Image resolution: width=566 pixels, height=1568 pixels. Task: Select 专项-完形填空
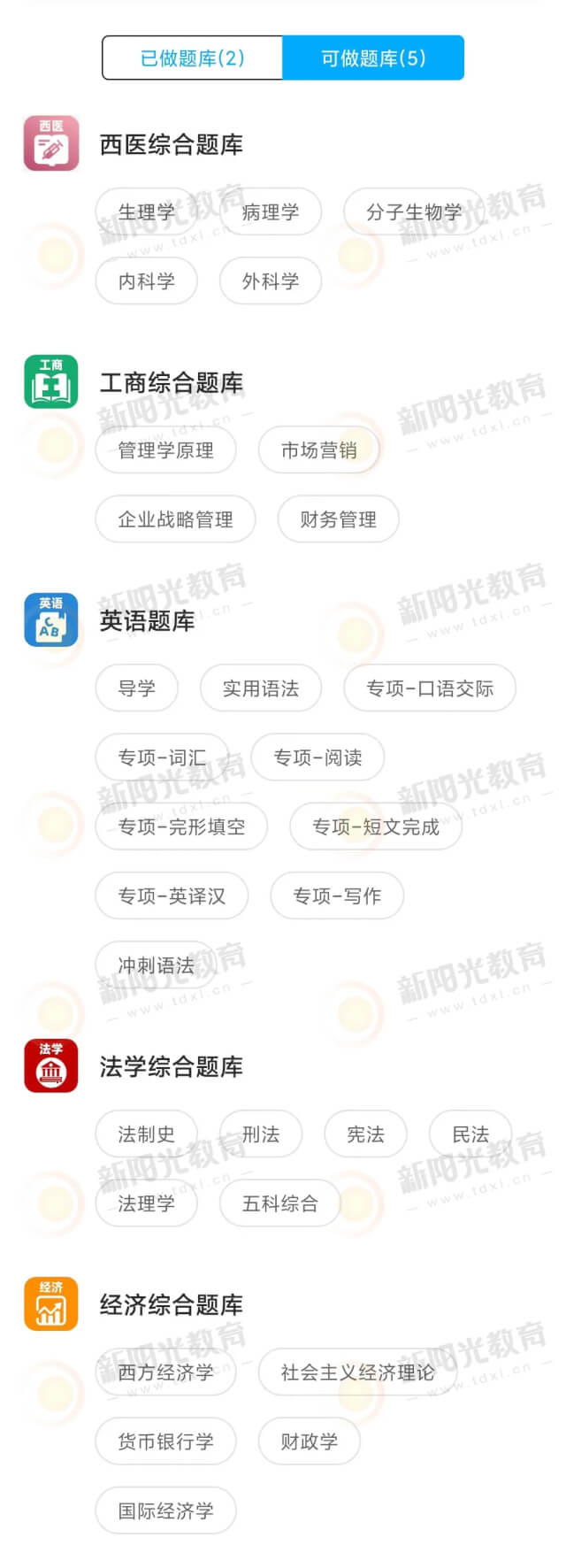(181, 827)
